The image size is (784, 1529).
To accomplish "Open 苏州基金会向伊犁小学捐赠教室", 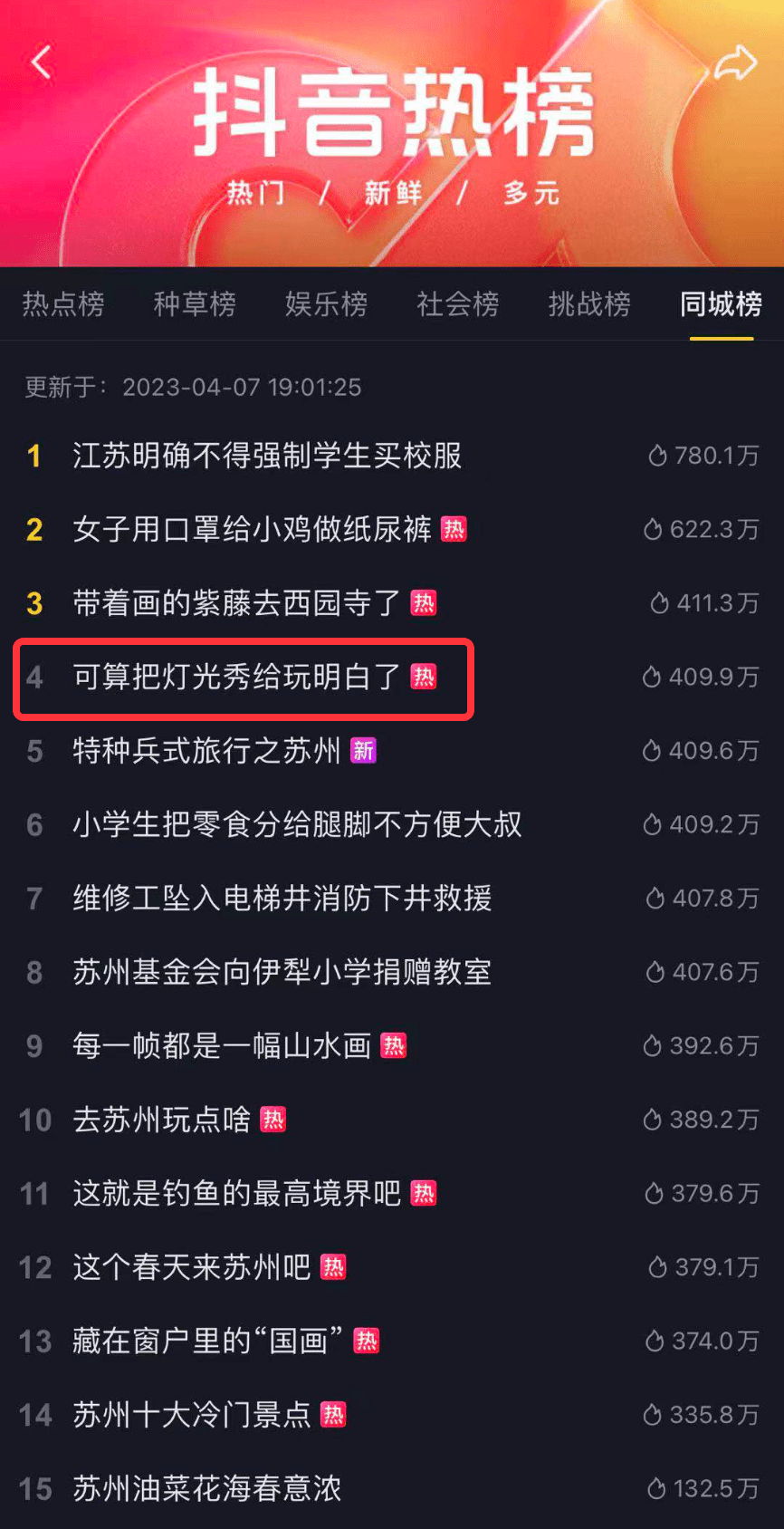I will [x=282, y=972].
